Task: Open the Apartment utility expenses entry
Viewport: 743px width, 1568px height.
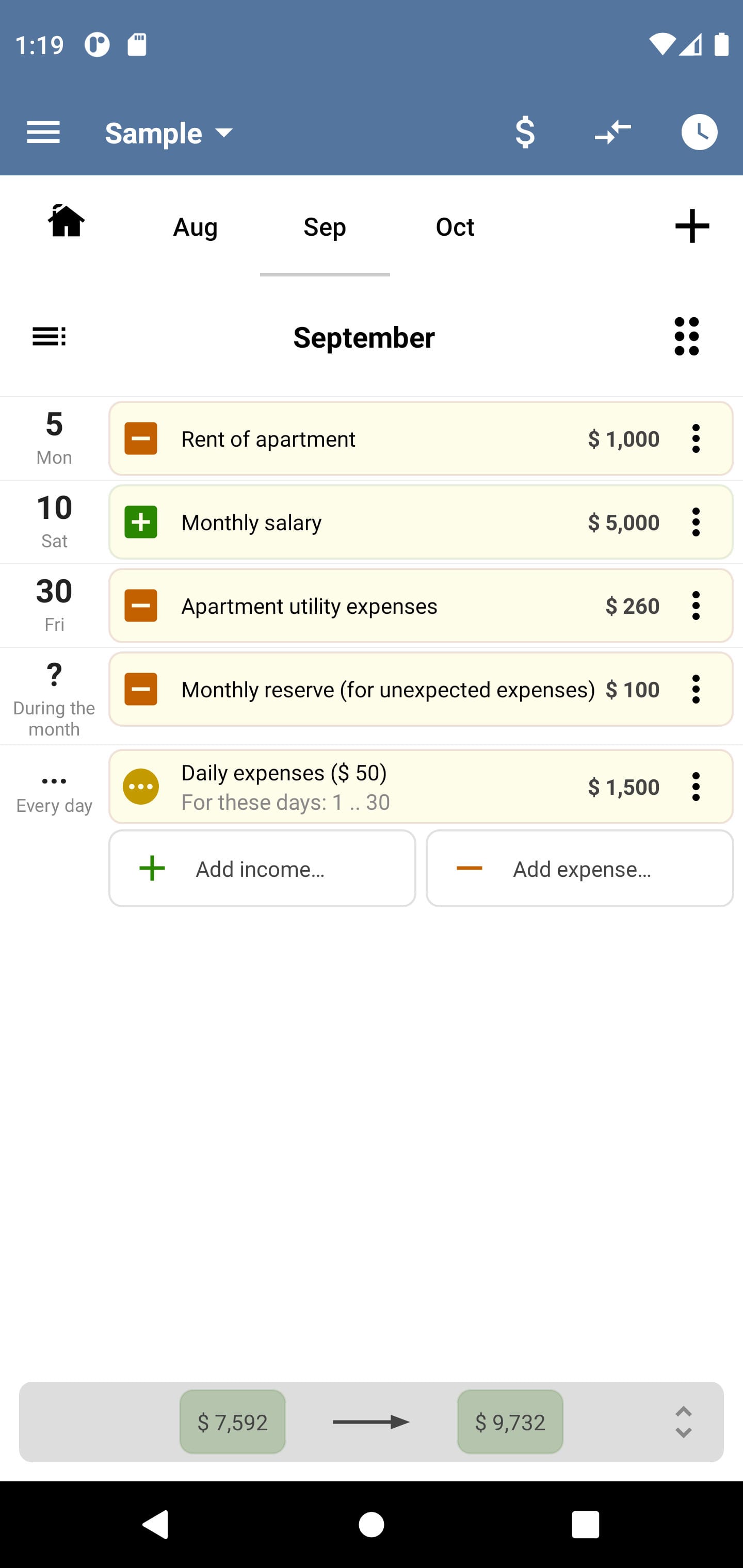Action: 390,606
